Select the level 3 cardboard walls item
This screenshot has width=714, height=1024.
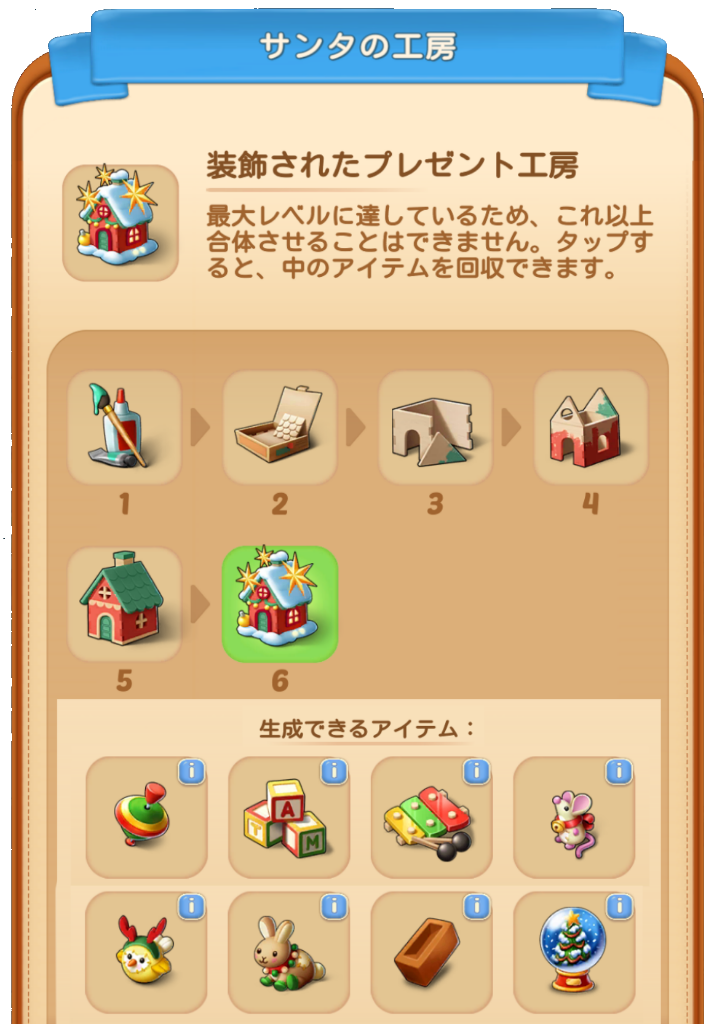pos(435,428)
